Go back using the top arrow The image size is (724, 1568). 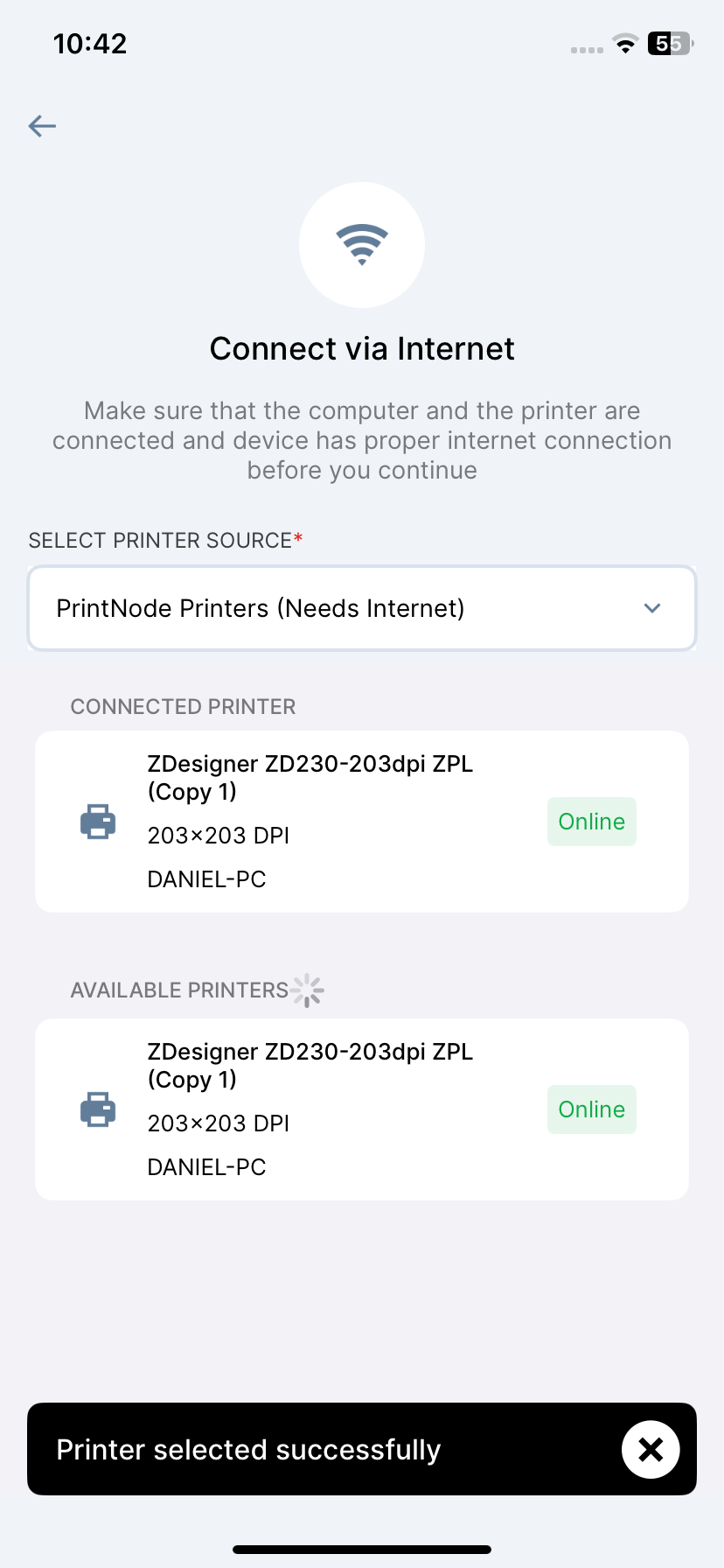coord(42,126)
